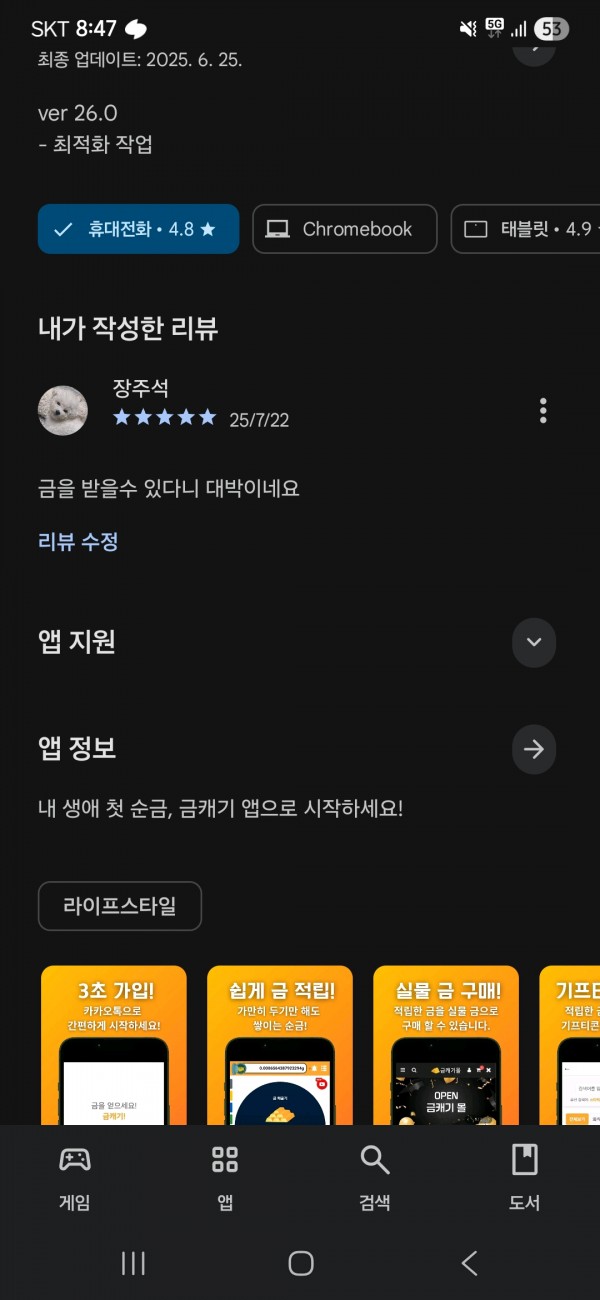Go to the home screen
The height and width of the screenshot is (1300, 600).
[x=301, y=1263]
